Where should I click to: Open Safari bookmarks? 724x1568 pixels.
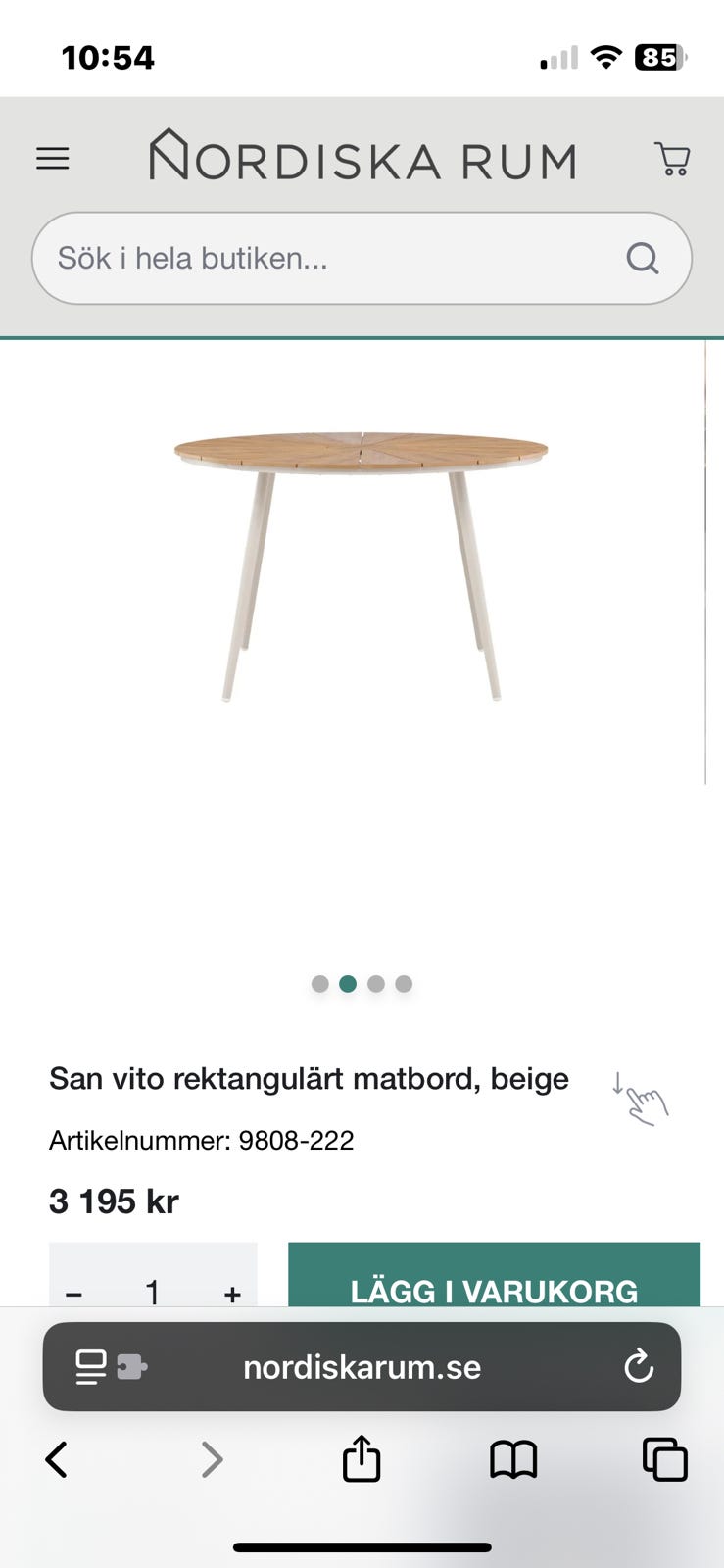click(513, 1458)
